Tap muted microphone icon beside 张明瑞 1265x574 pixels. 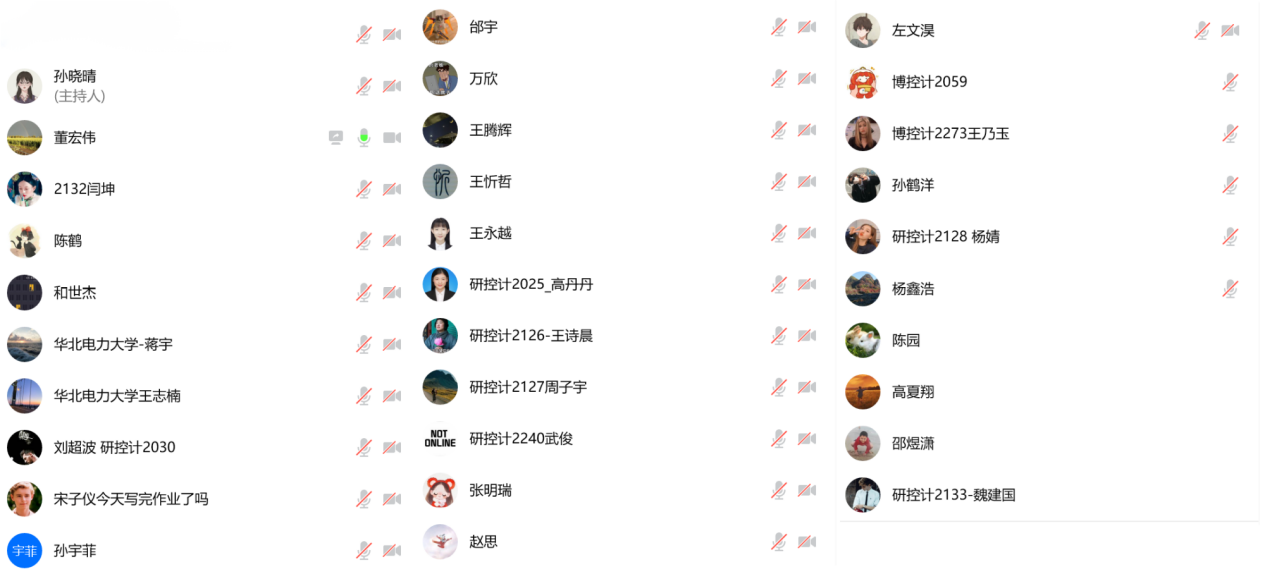coord(779,490)
